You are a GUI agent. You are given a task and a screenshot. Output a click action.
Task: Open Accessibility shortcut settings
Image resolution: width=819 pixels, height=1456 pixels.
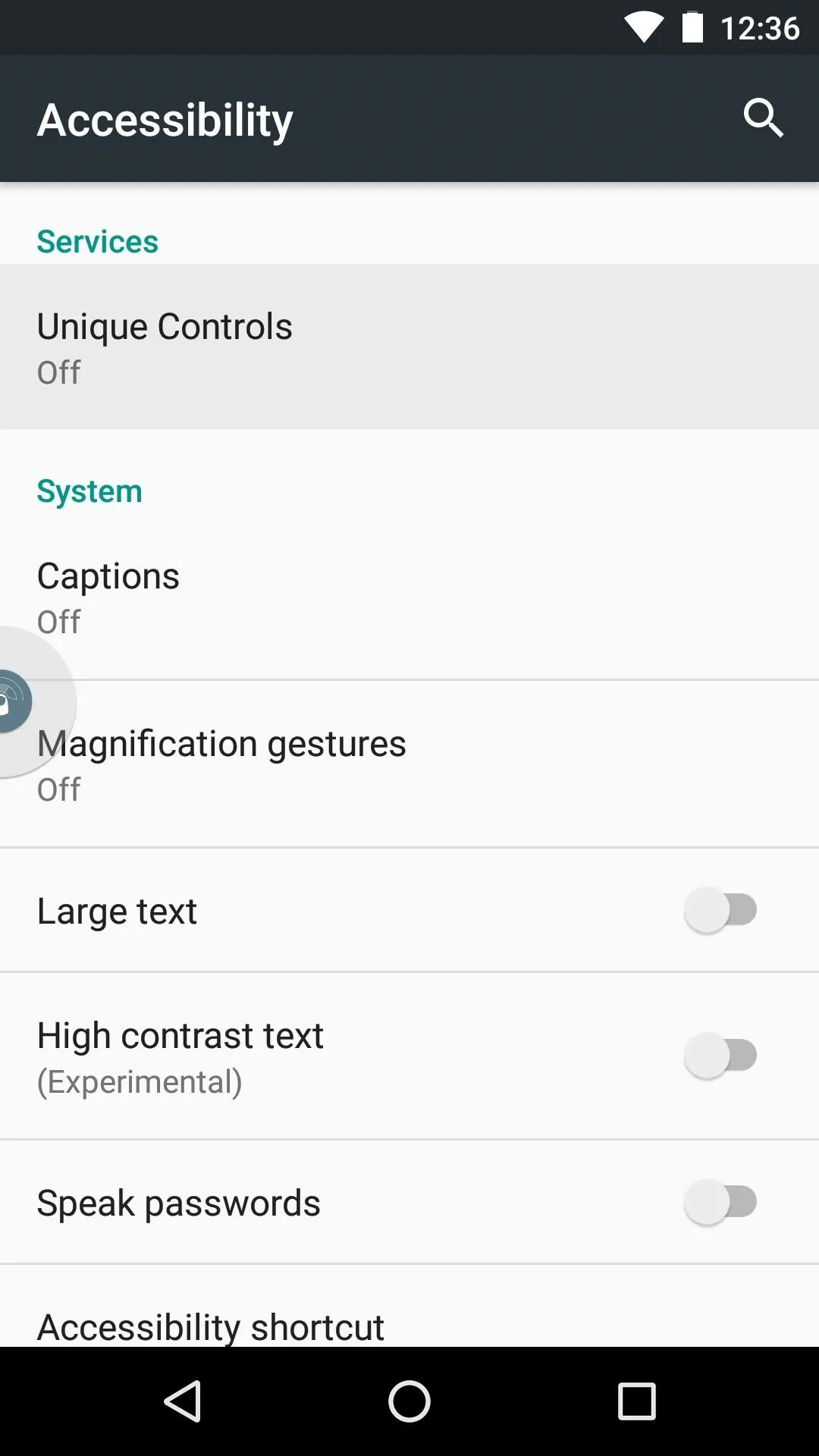coord(409,1307)
